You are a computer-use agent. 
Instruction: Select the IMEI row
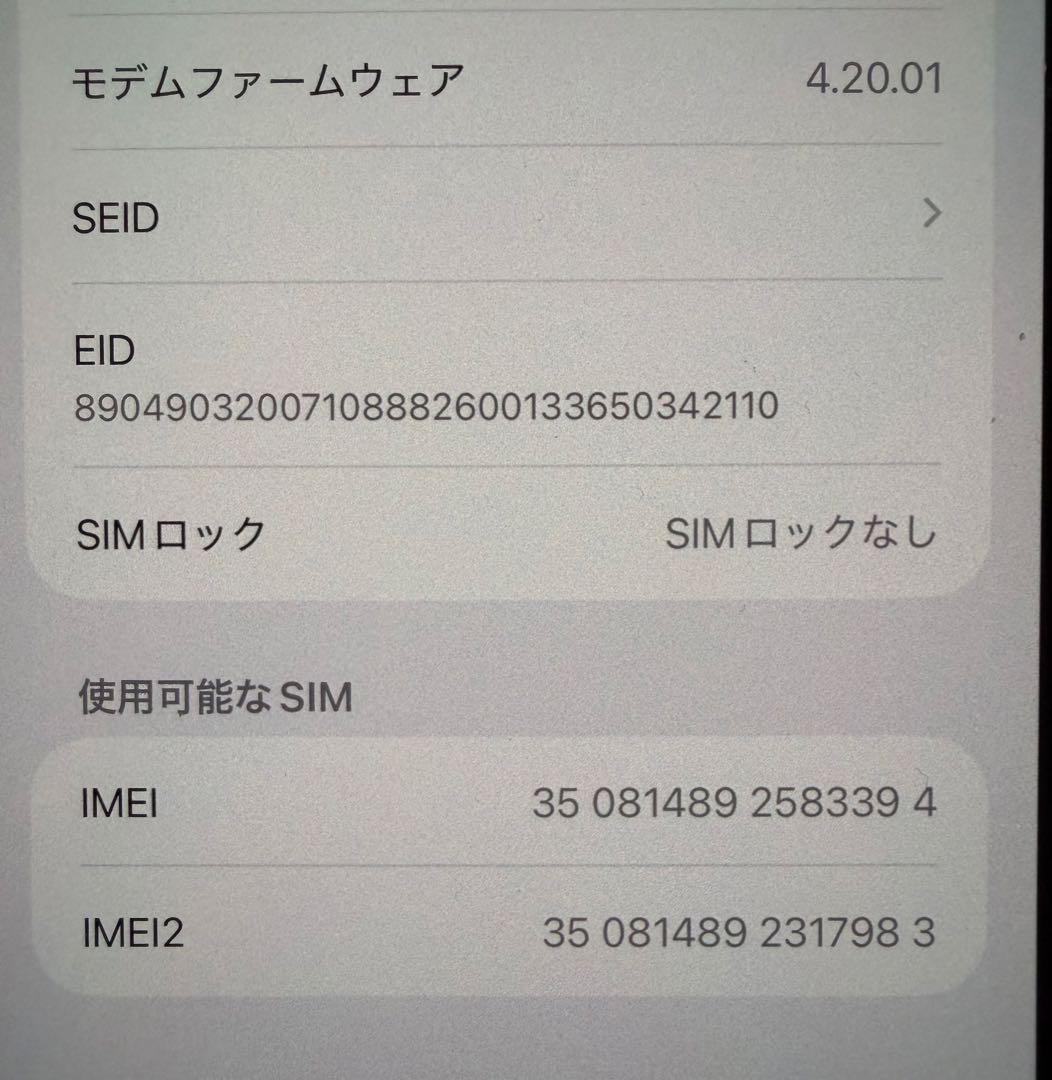pyautogui.click(x=500, y=803)
